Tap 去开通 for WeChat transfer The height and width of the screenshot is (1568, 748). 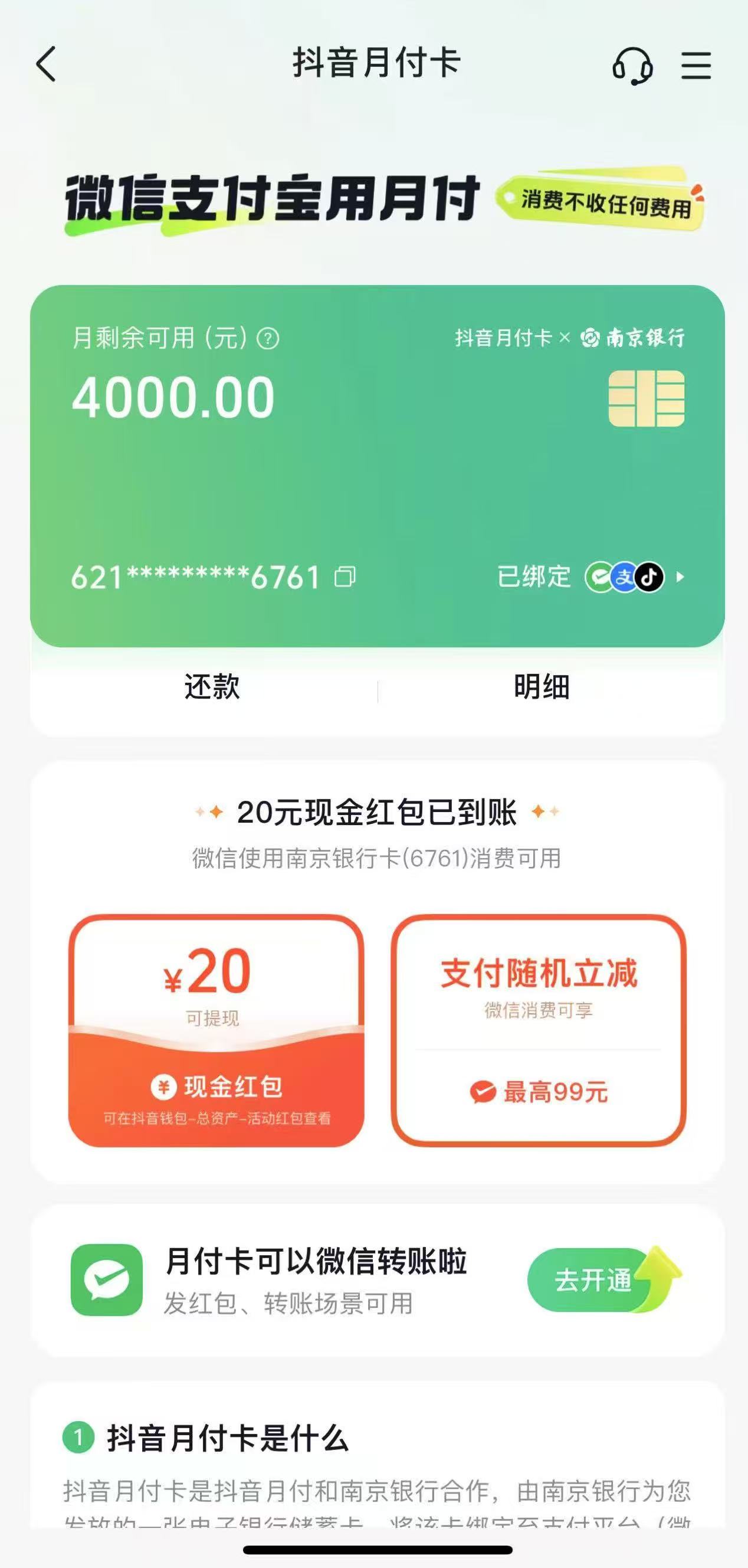[593, 1280]
